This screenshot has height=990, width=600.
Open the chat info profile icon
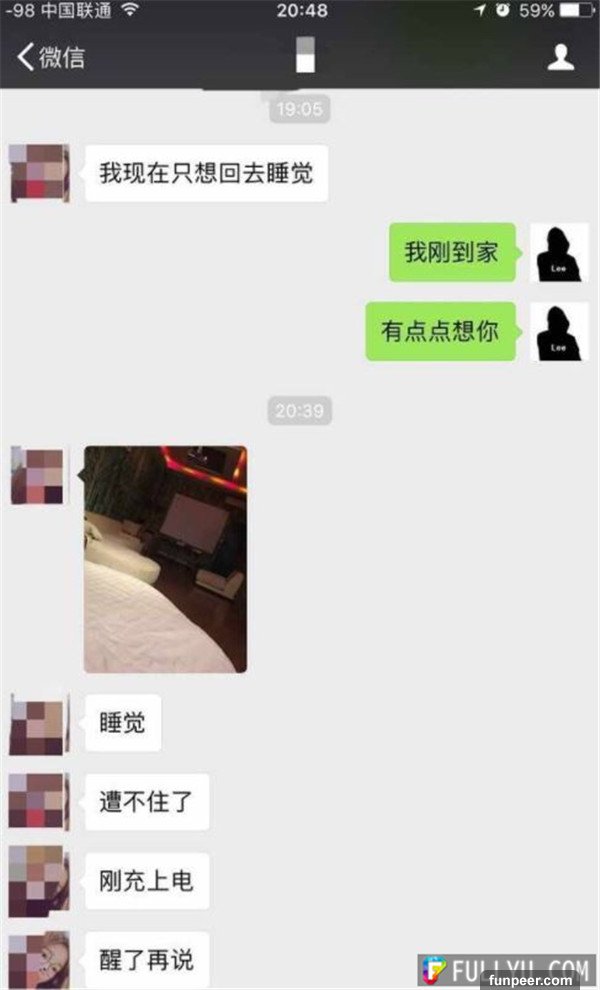[560, 57]
